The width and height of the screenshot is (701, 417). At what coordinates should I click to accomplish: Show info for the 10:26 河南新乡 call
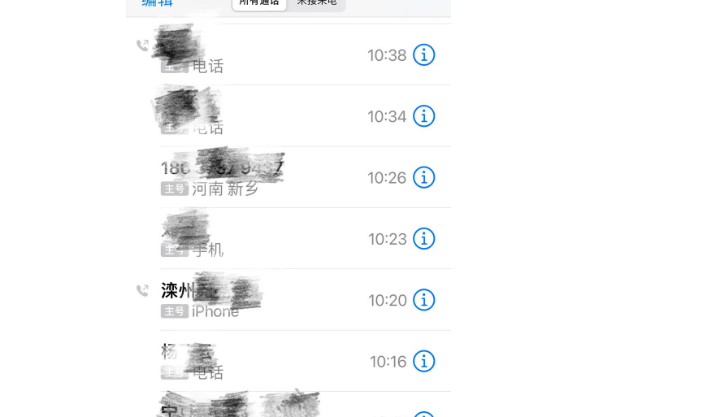(x=424, y=177)
